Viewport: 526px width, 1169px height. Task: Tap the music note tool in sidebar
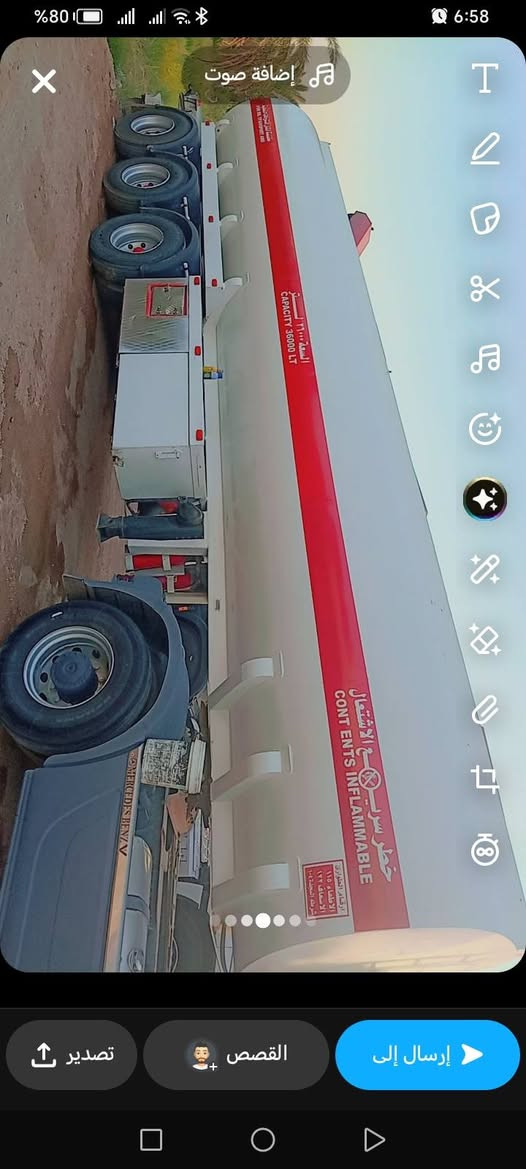click(484, 359)
